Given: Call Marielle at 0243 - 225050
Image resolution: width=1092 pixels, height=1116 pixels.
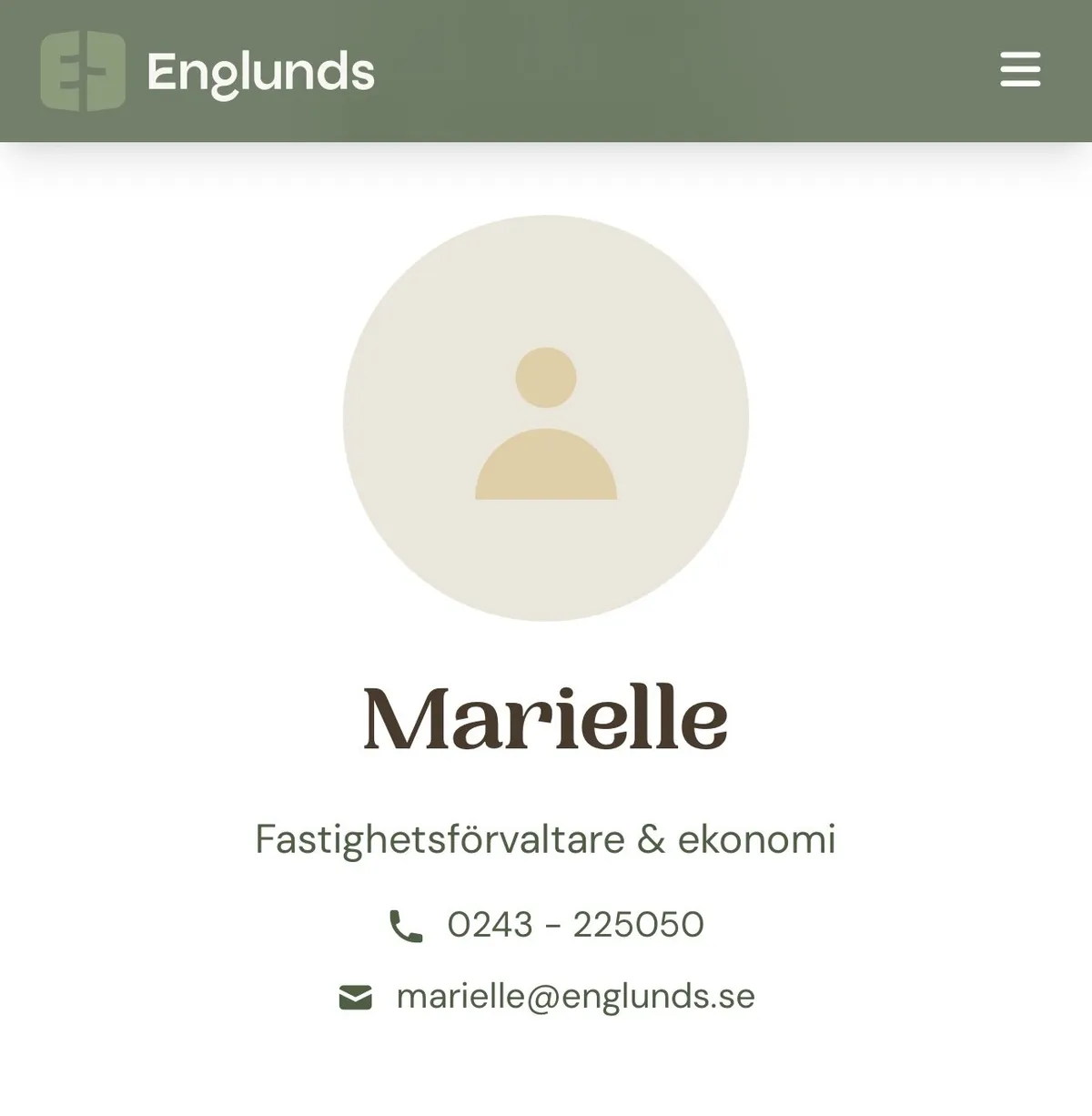Looking at the screenshot, I should point(574,925).
